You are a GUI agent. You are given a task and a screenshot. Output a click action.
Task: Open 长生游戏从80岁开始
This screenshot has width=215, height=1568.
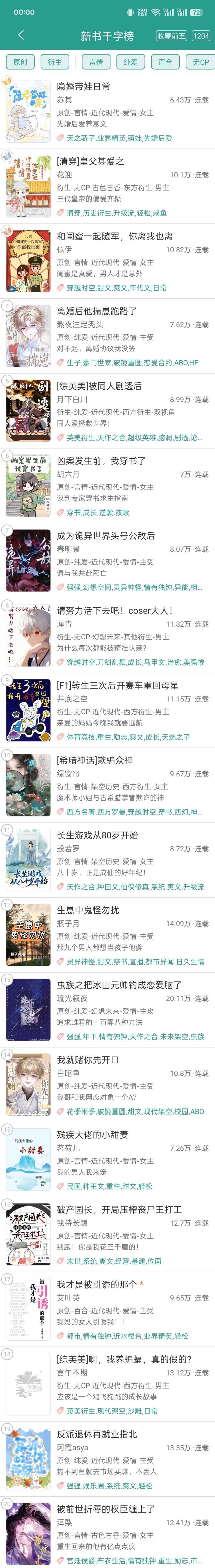97,835
